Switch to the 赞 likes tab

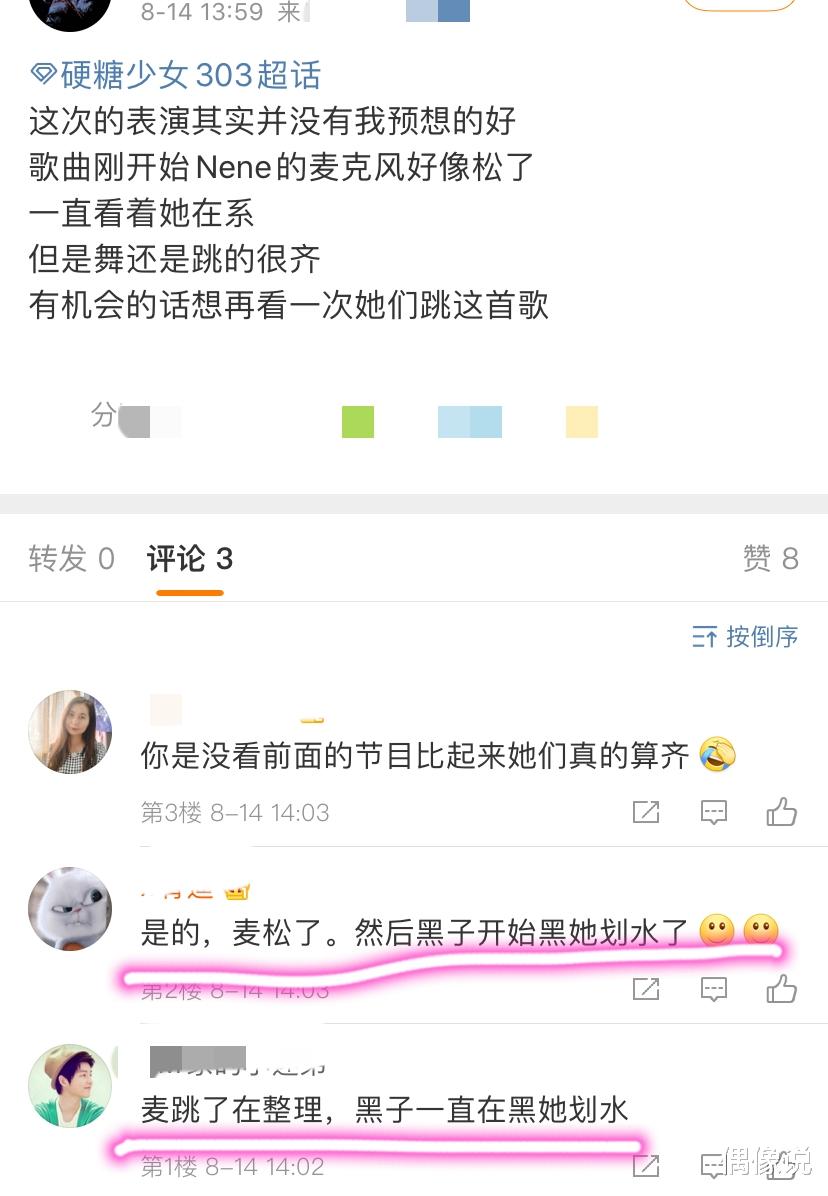770,560
